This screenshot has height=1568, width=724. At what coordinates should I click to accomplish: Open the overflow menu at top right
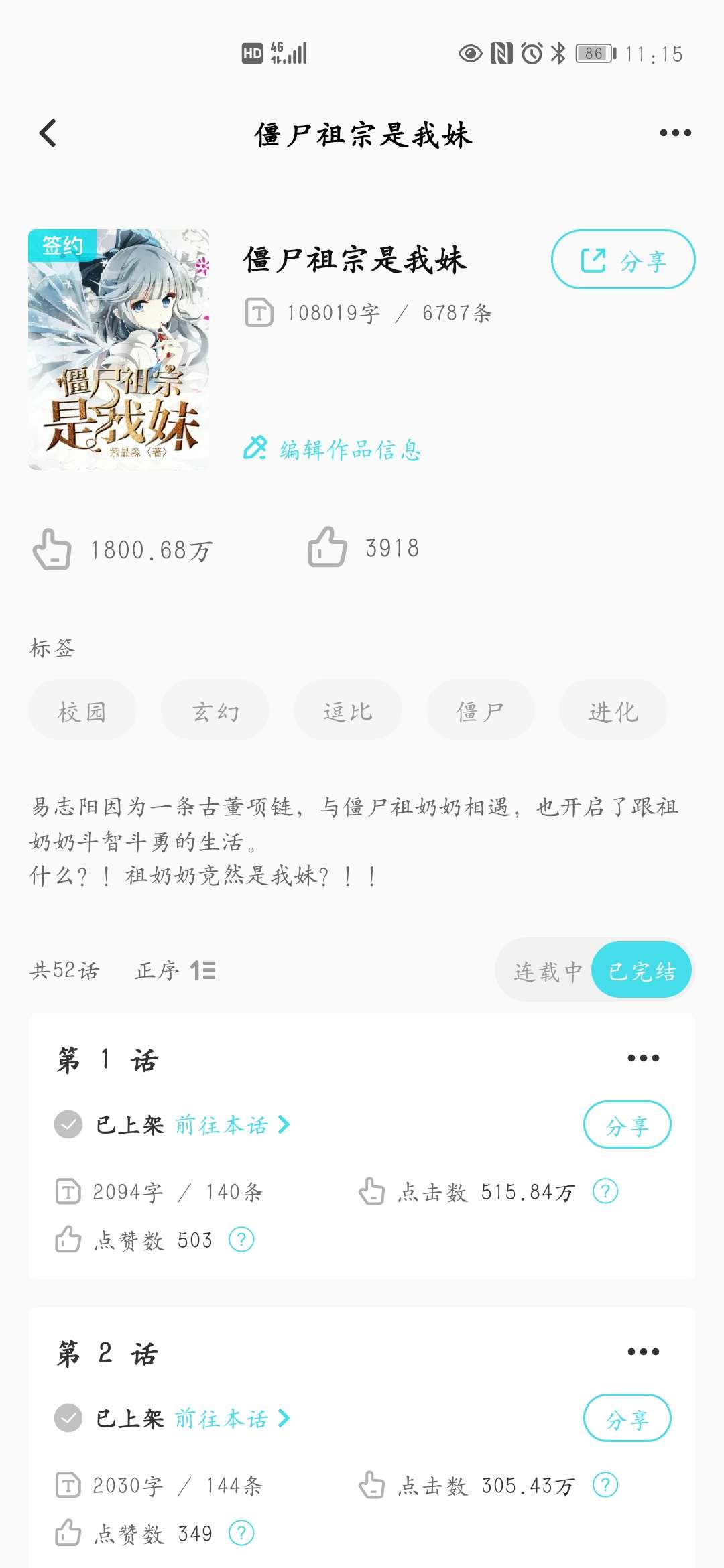click(676, 133)
